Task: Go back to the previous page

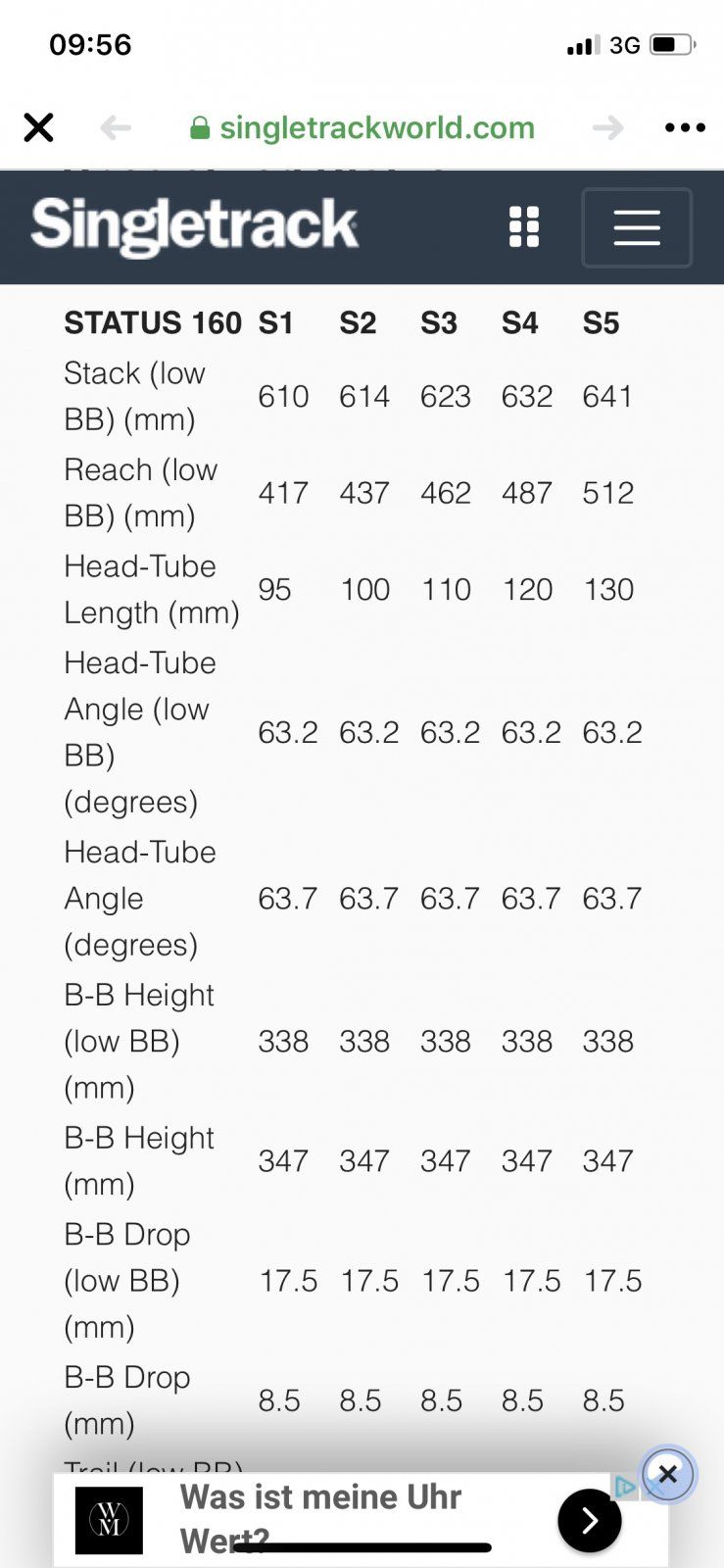Action: pos(116,127)
